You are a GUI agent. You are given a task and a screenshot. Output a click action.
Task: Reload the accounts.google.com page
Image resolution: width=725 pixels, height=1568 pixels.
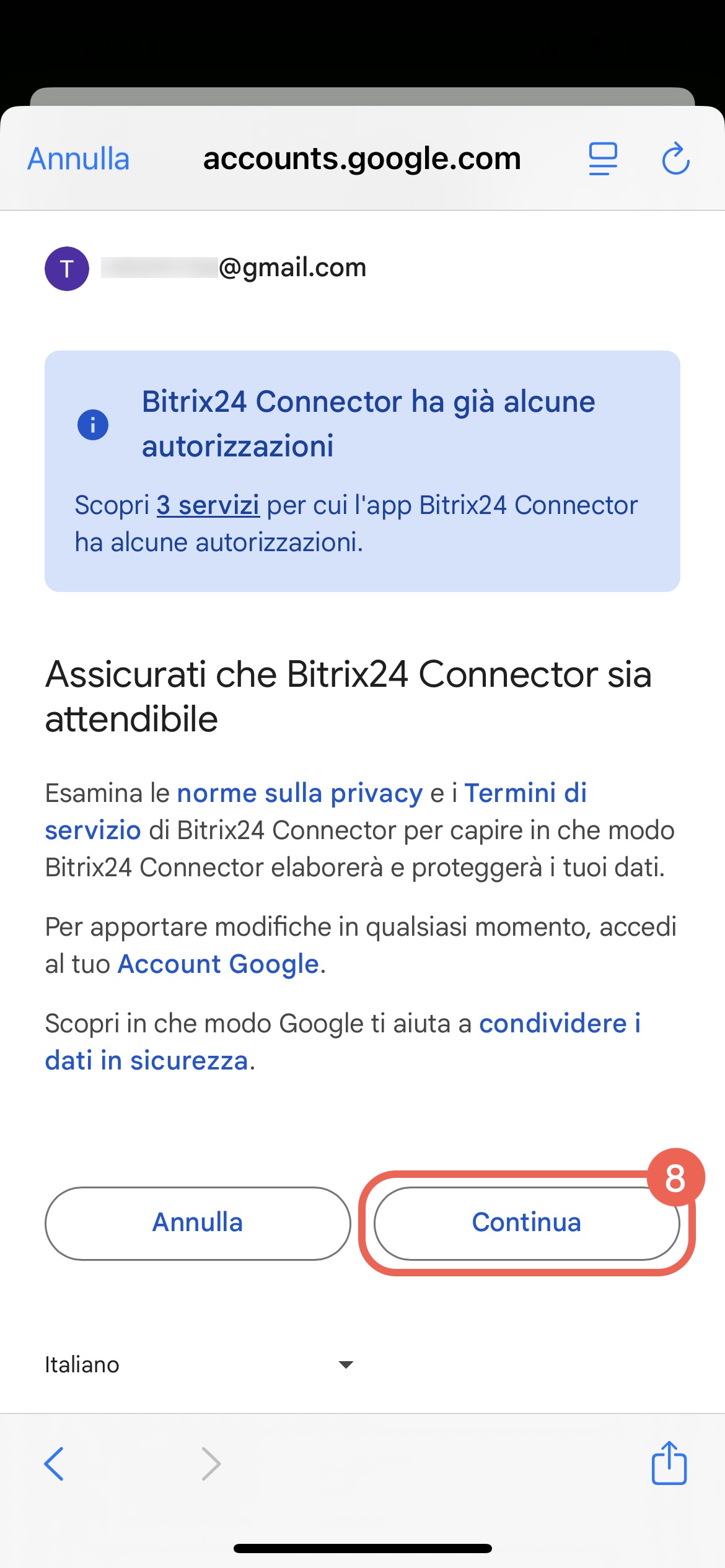675,159
